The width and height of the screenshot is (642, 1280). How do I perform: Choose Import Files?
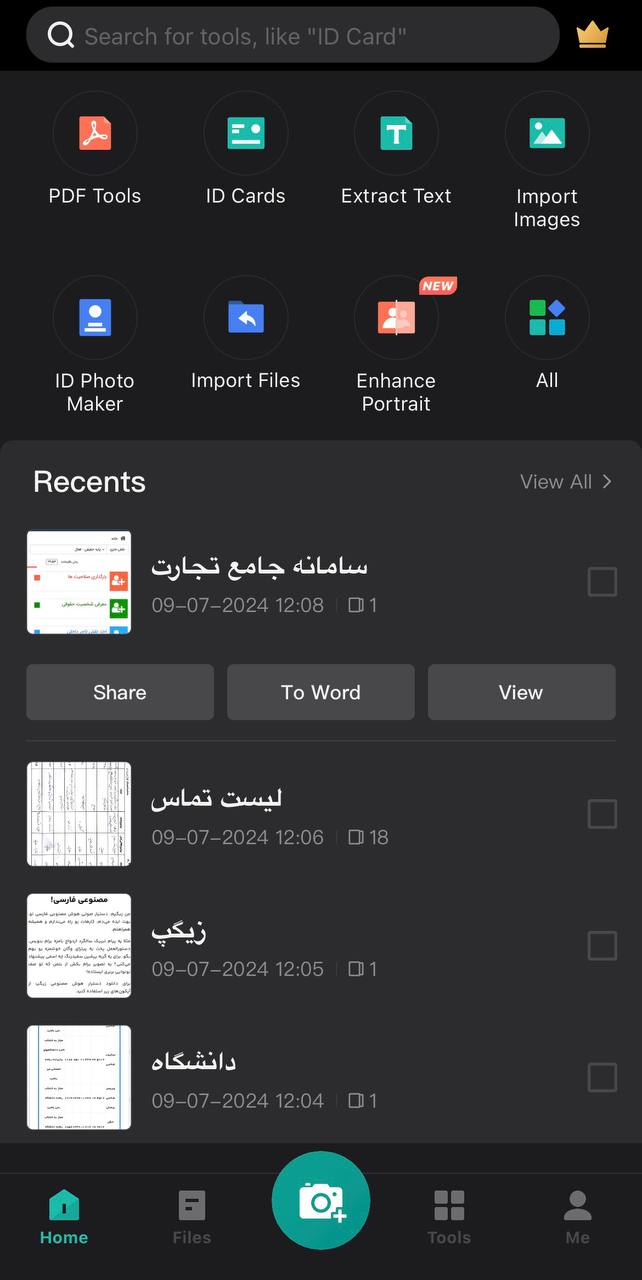[x=246, y=318]
